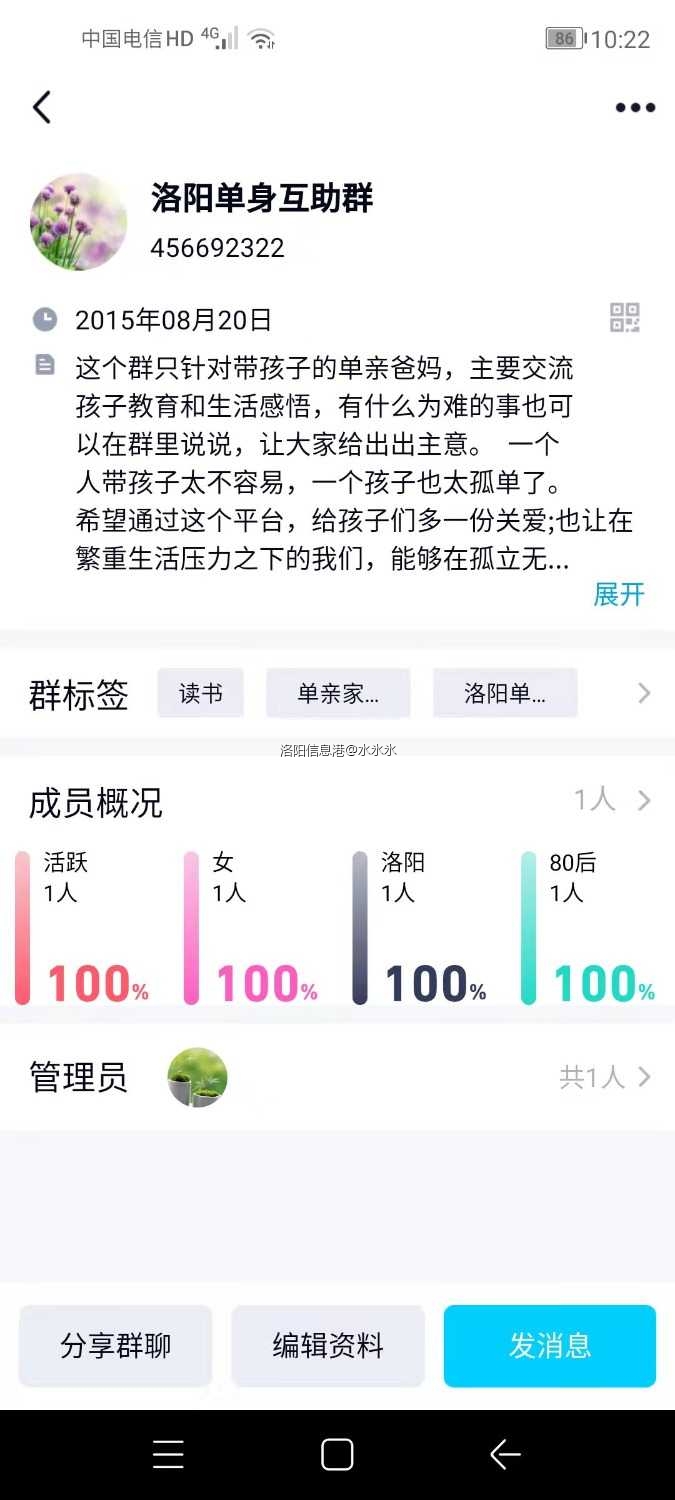Screen dimensions: 675x1500
Task: Open 成员概况 member overview list
Action: point(611,800)
